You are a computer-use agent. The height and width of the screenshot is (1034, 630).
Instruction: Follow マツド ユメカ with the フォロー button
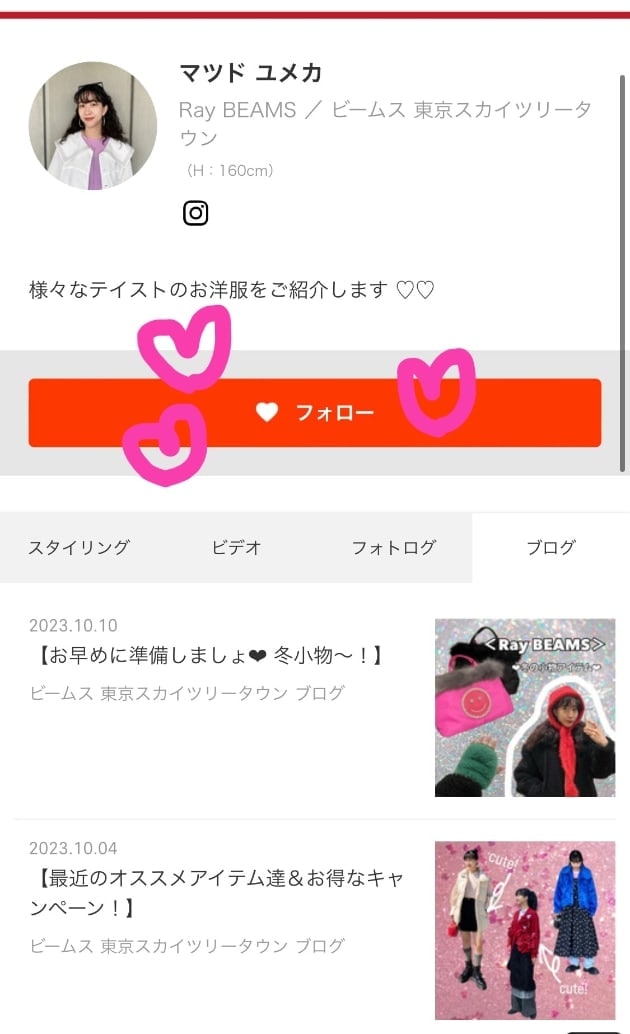click(314, 412)
